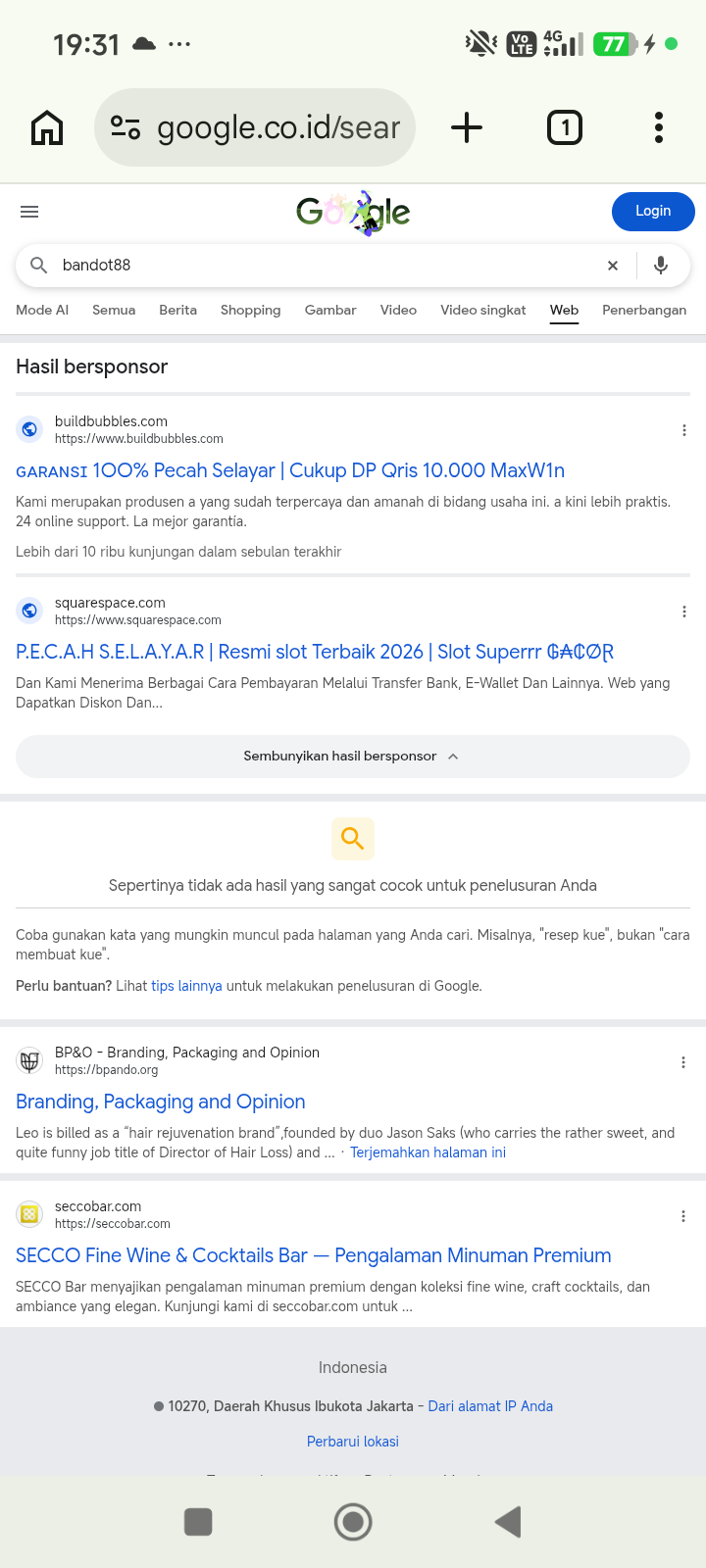Switch to the Video singkat tab
Screen dimensions: 706x1568
(483, 310)
